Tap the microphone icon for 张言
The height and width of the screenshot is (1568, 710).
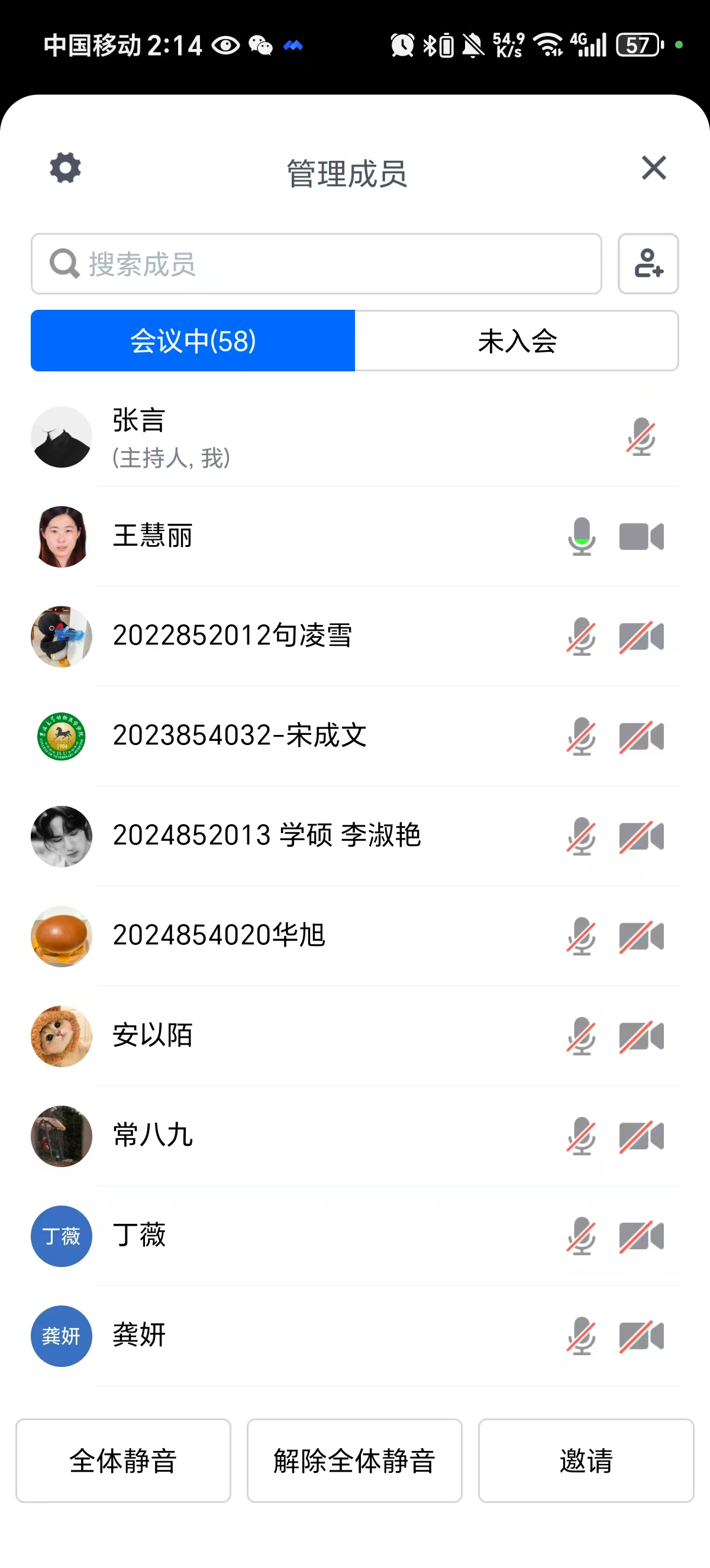click(641, 437)
